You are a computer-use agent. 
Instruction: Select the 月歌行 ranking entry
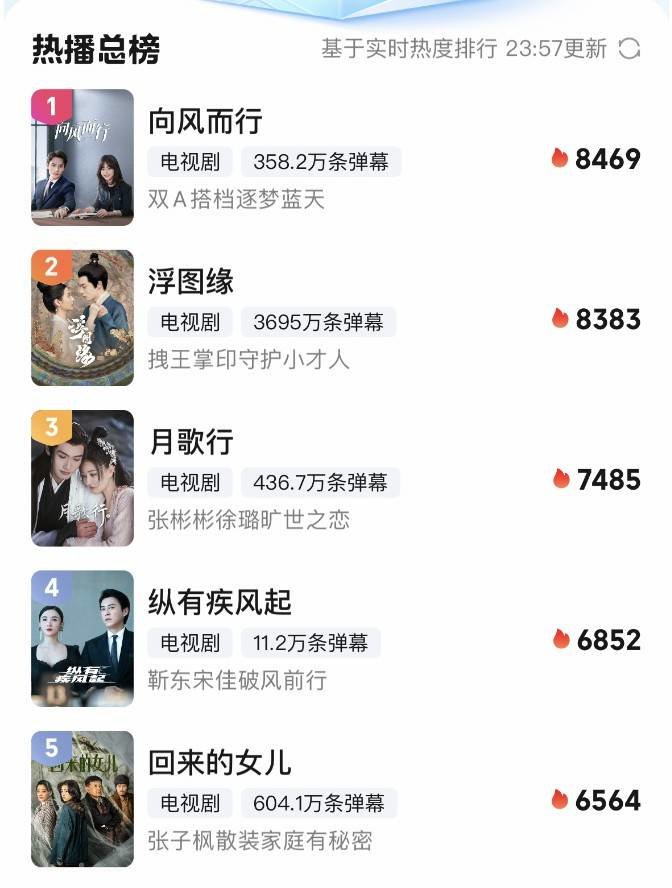[191, 442]
